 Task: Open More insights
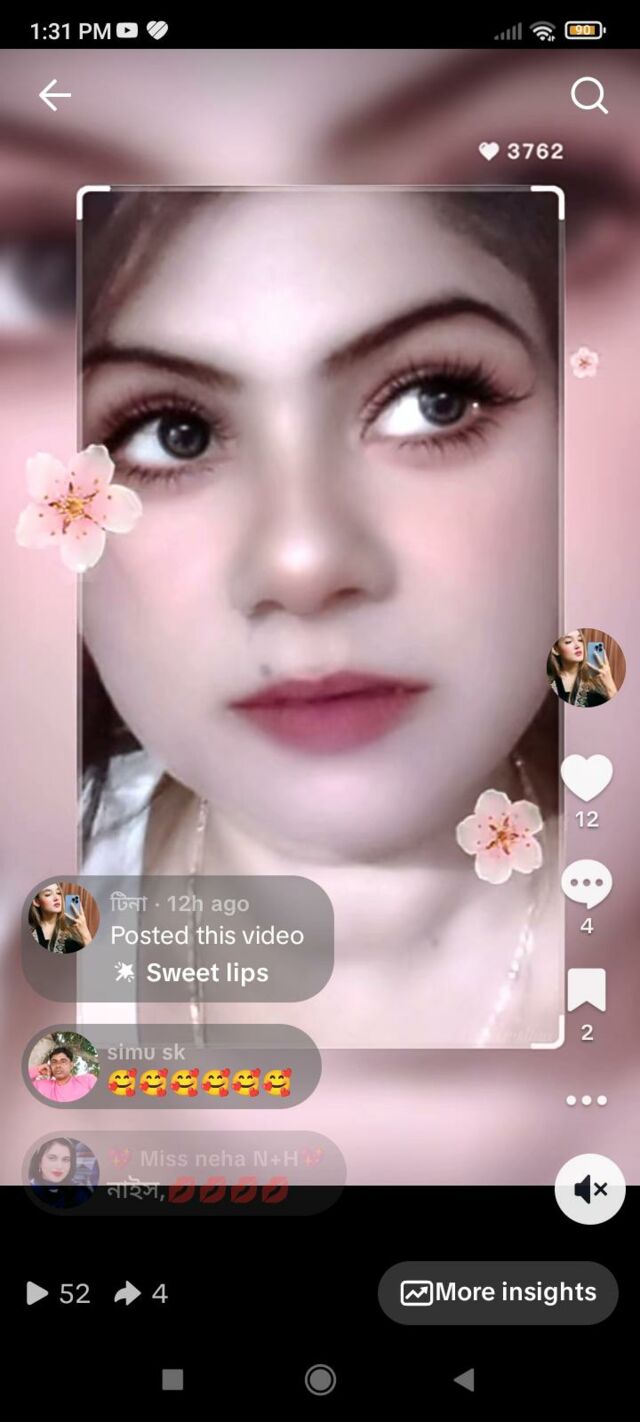(498, 1292)
